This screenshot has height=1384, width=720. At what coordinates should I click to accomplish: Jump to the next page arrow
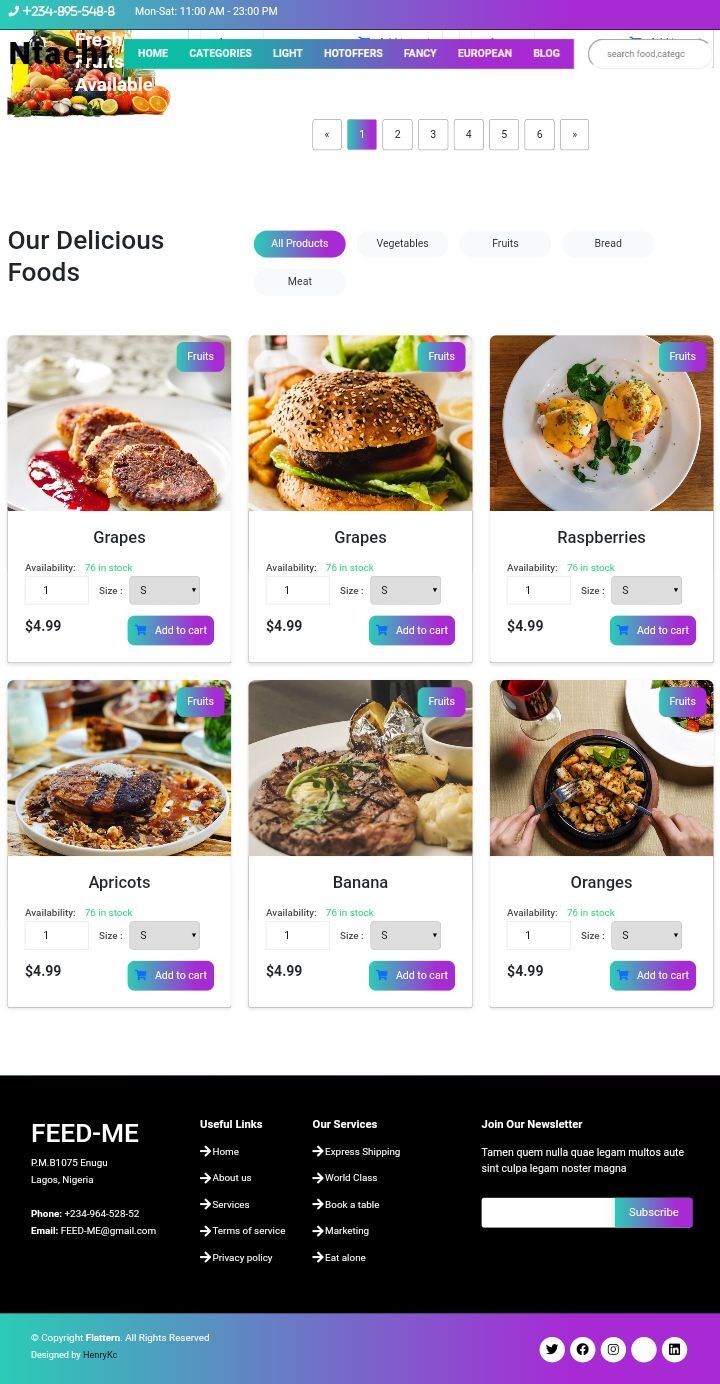(574, 134)
